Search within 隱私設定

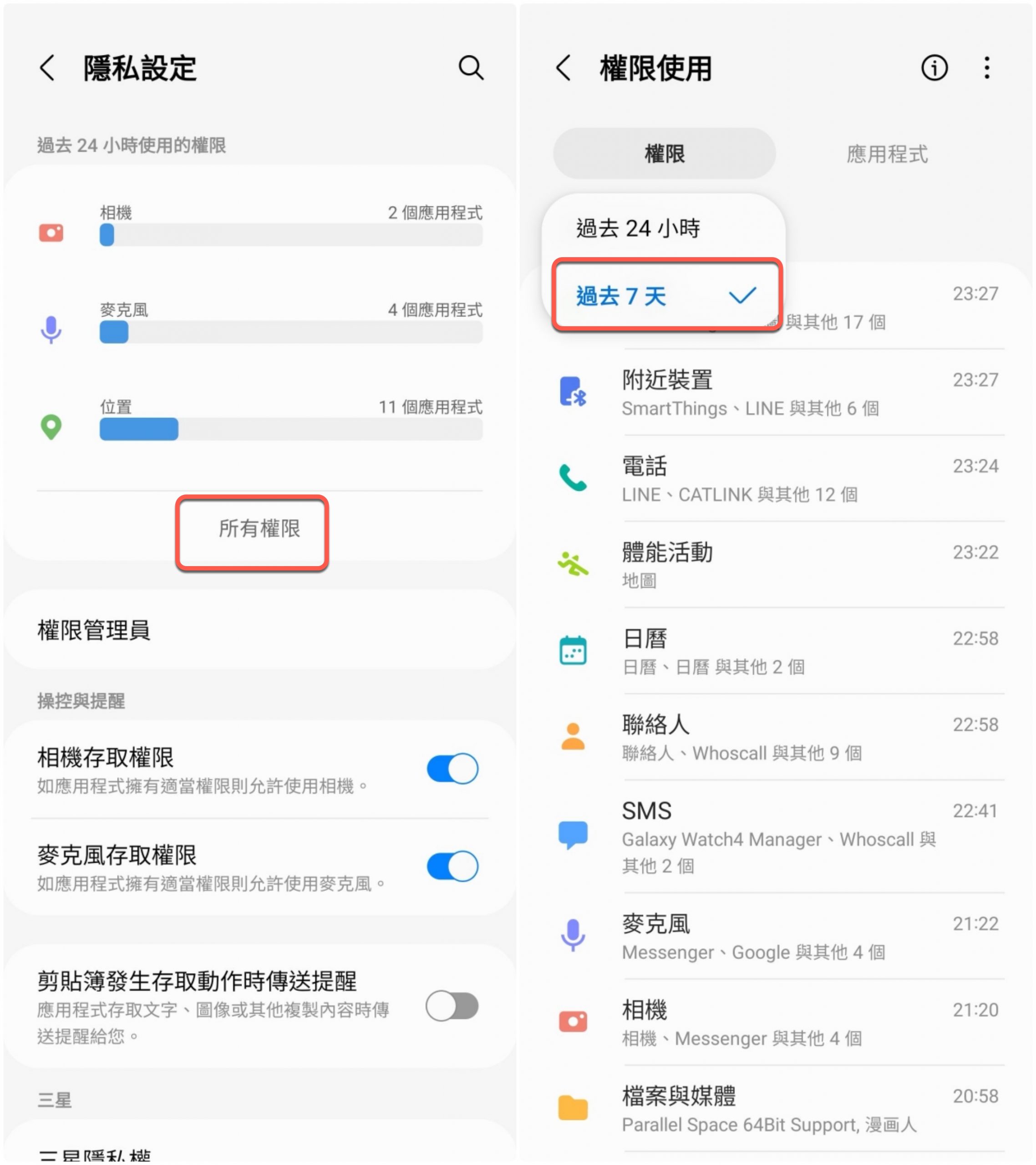(471, 68)
